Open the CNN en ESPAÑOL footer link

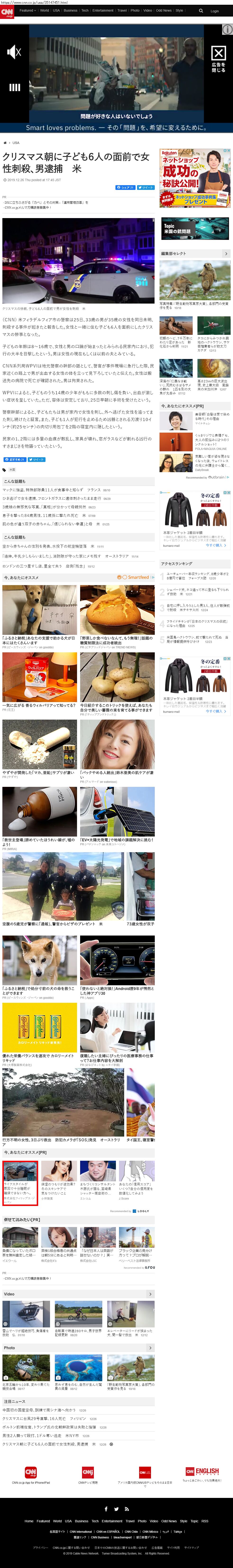[108, 1532]
